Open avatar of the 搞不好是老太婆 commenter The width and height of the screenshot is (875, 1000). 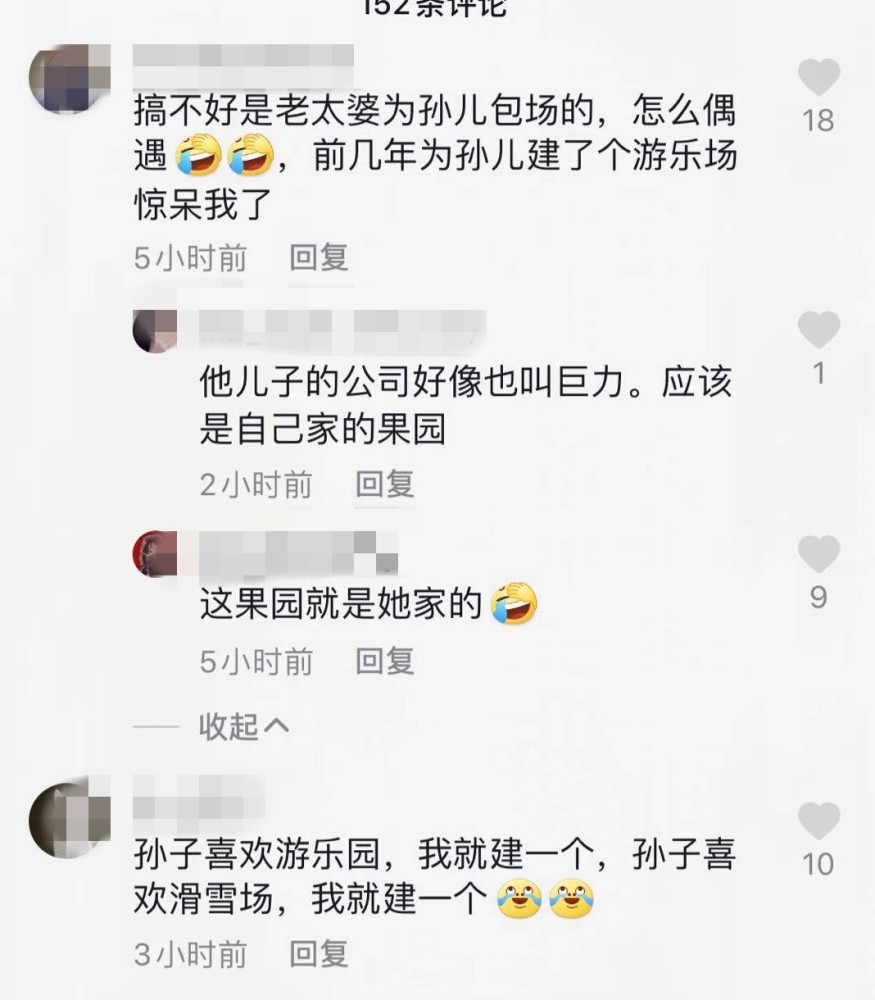(70, 80)
